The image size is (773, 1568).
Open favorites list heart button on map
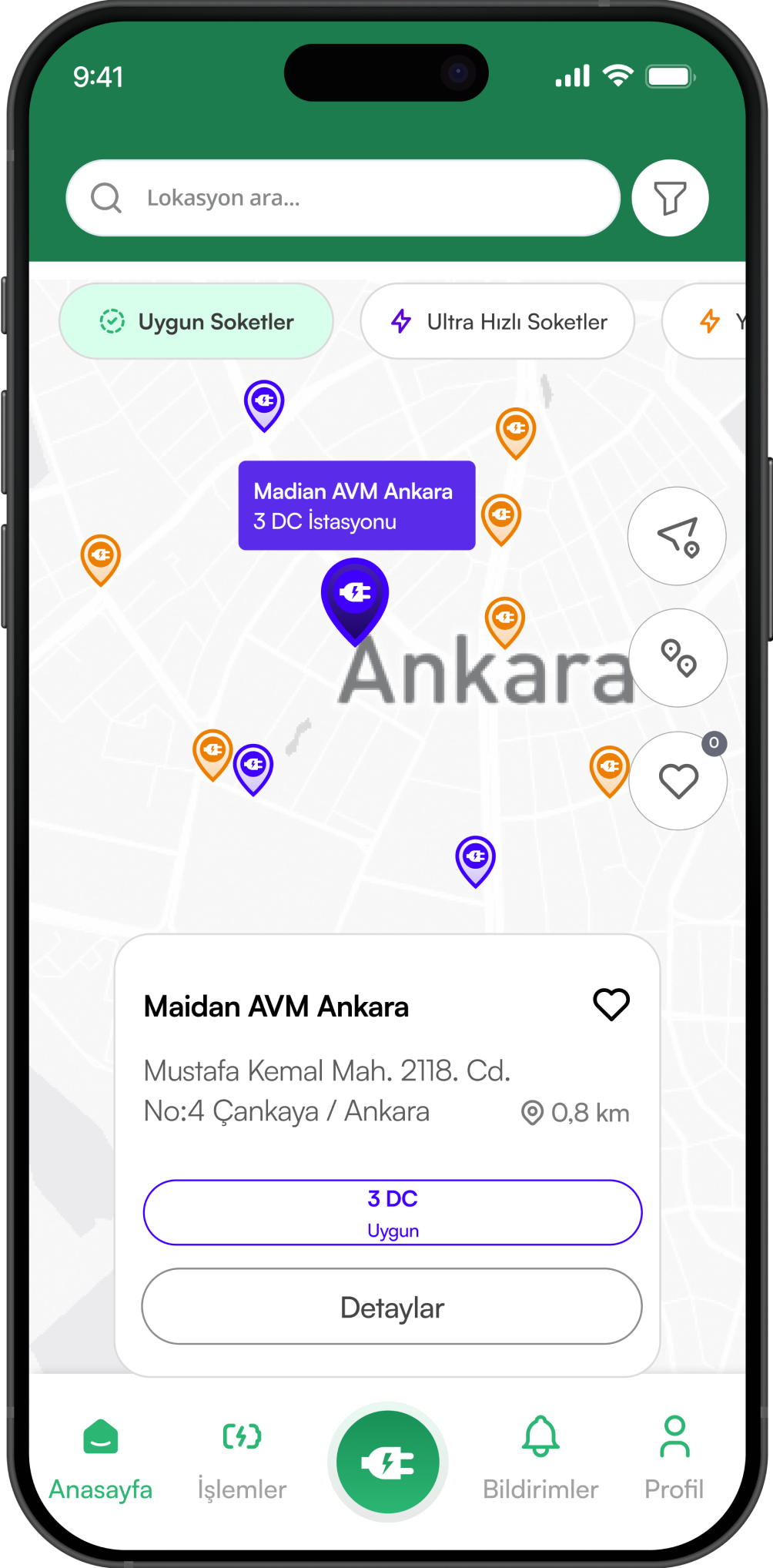678,781
